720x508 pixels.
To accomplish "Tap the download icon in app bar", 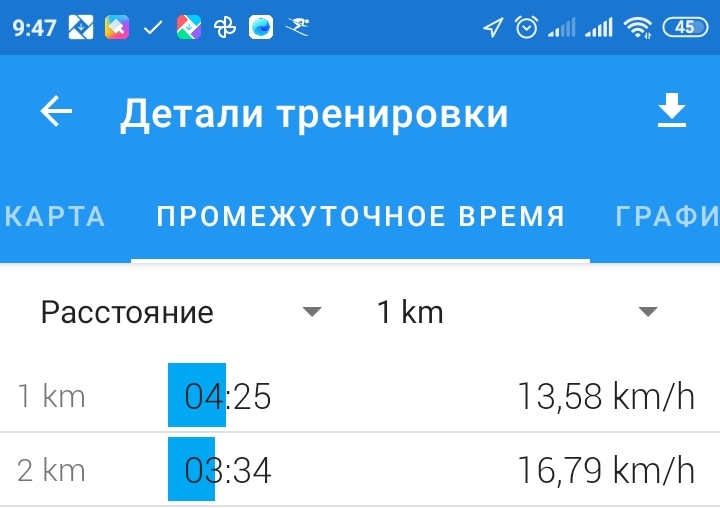I will coord(672,112).
